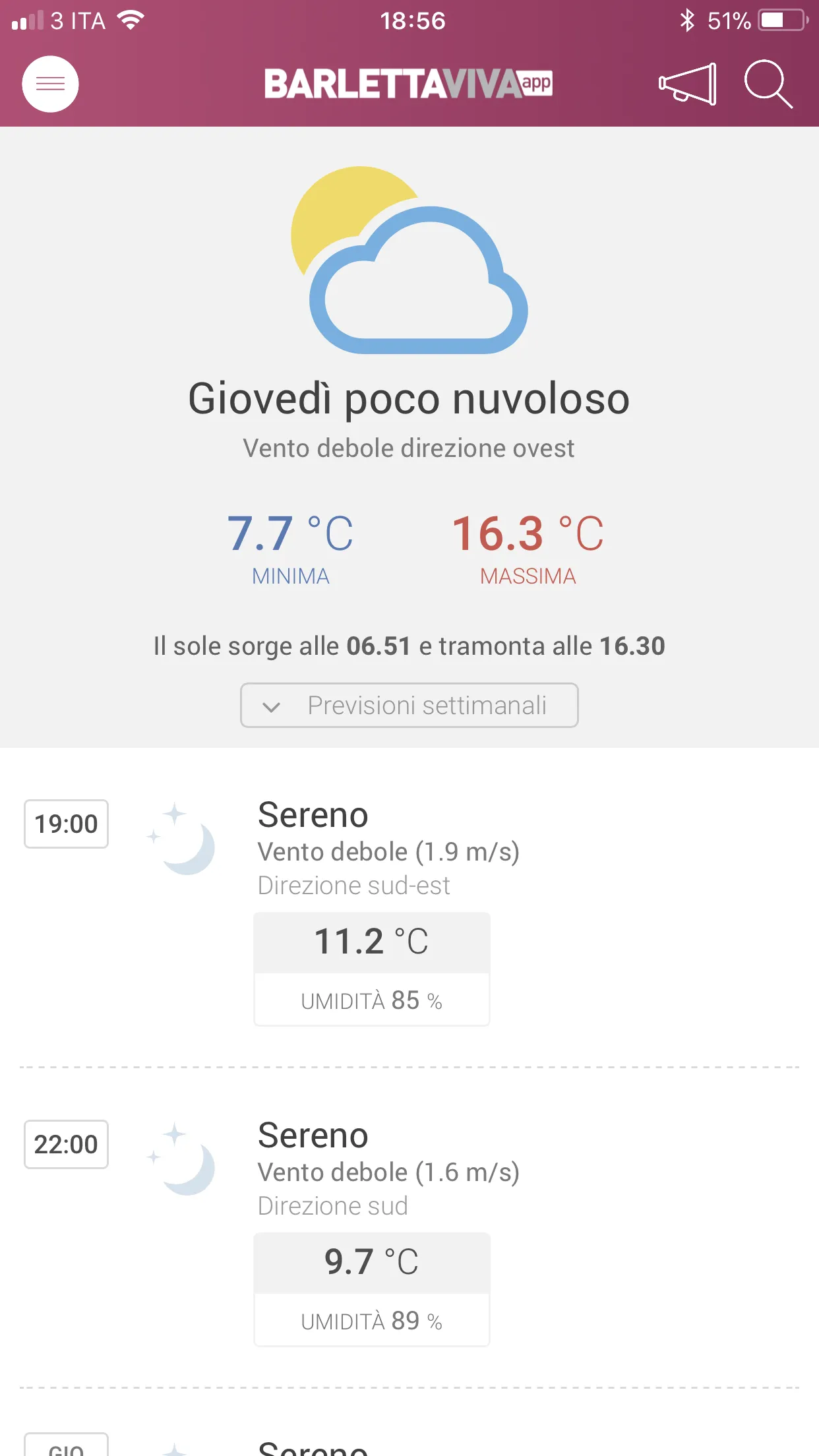Open the hamburger menu button

(x=50, y=84)
